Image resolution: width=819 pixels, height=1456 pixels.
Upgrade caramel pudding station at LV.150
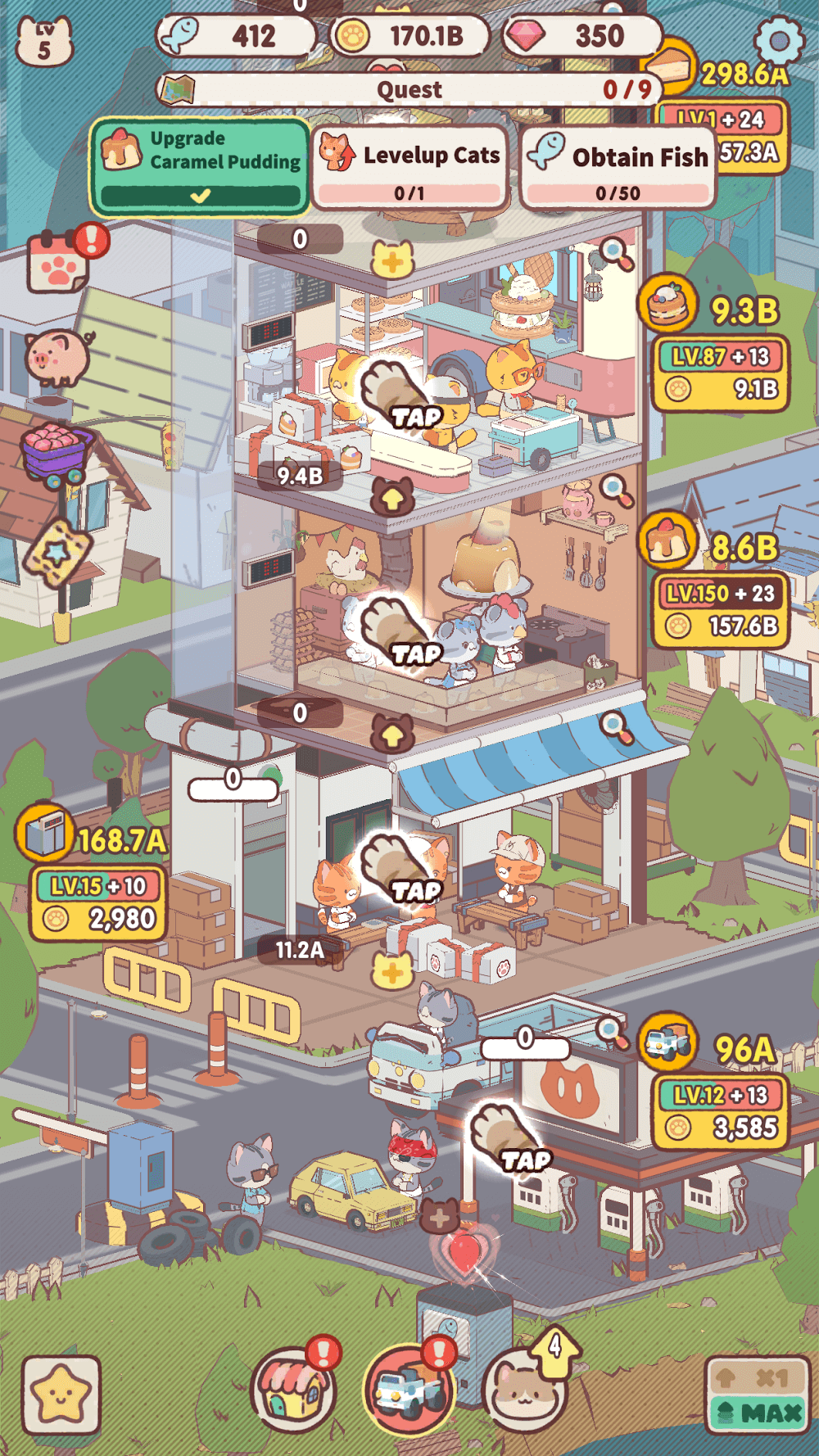click(721, 610)
